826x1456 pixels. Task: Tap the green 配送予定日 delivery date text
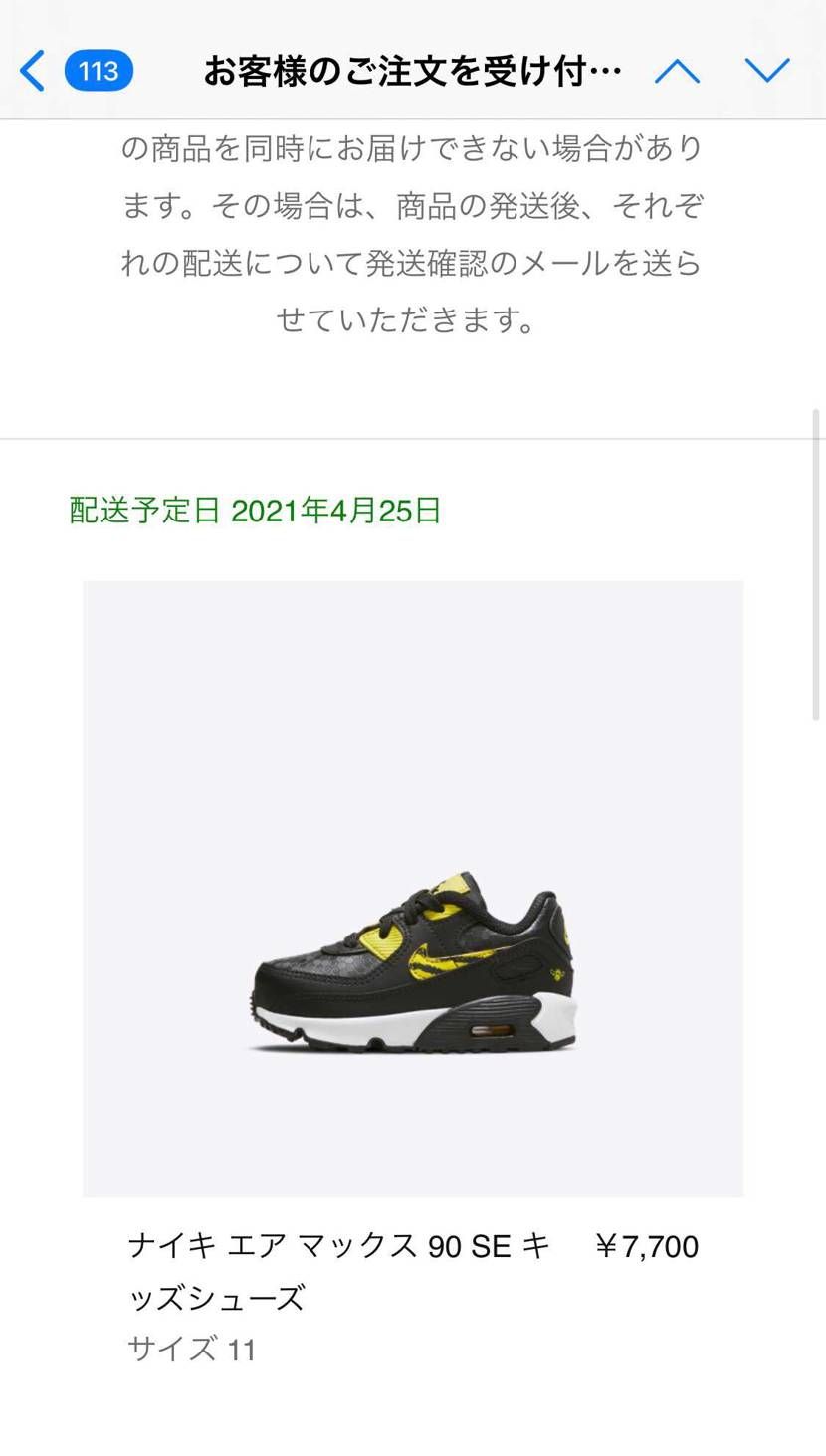pos(254,510)
